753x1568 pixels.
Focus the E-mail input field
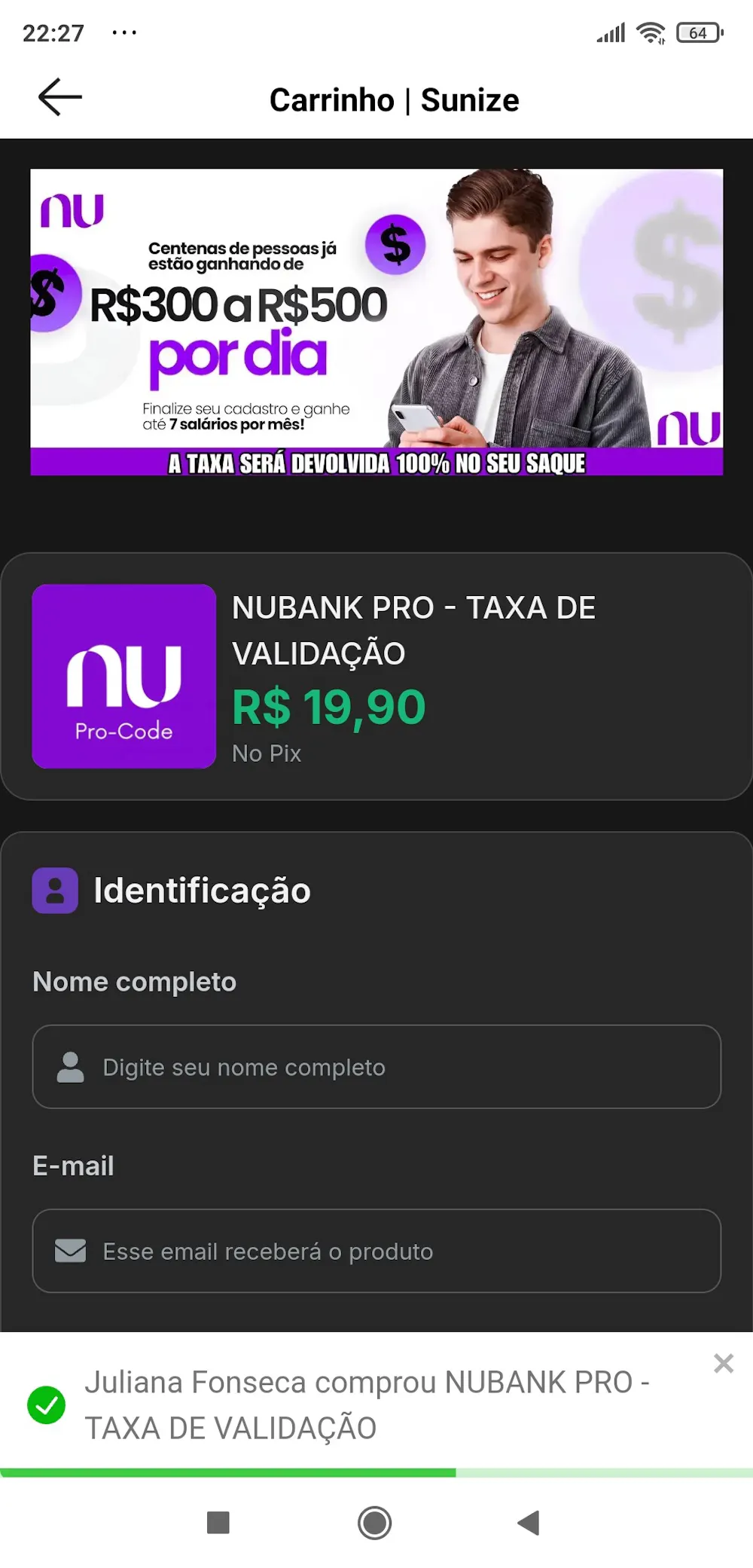[x=376, y=1251]
